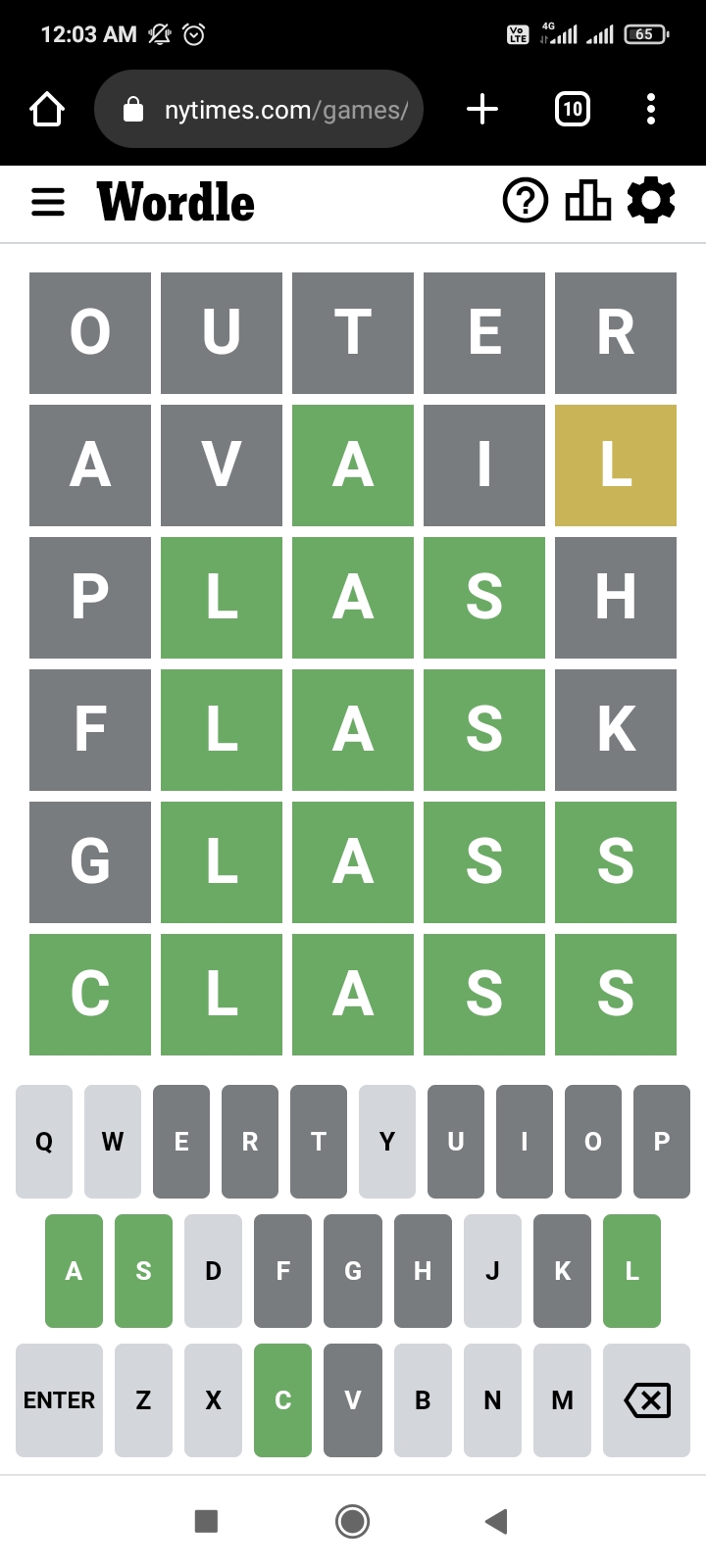Tap the green S key
Viewport: 706px width, 1568px height.
click(143, 1271)
